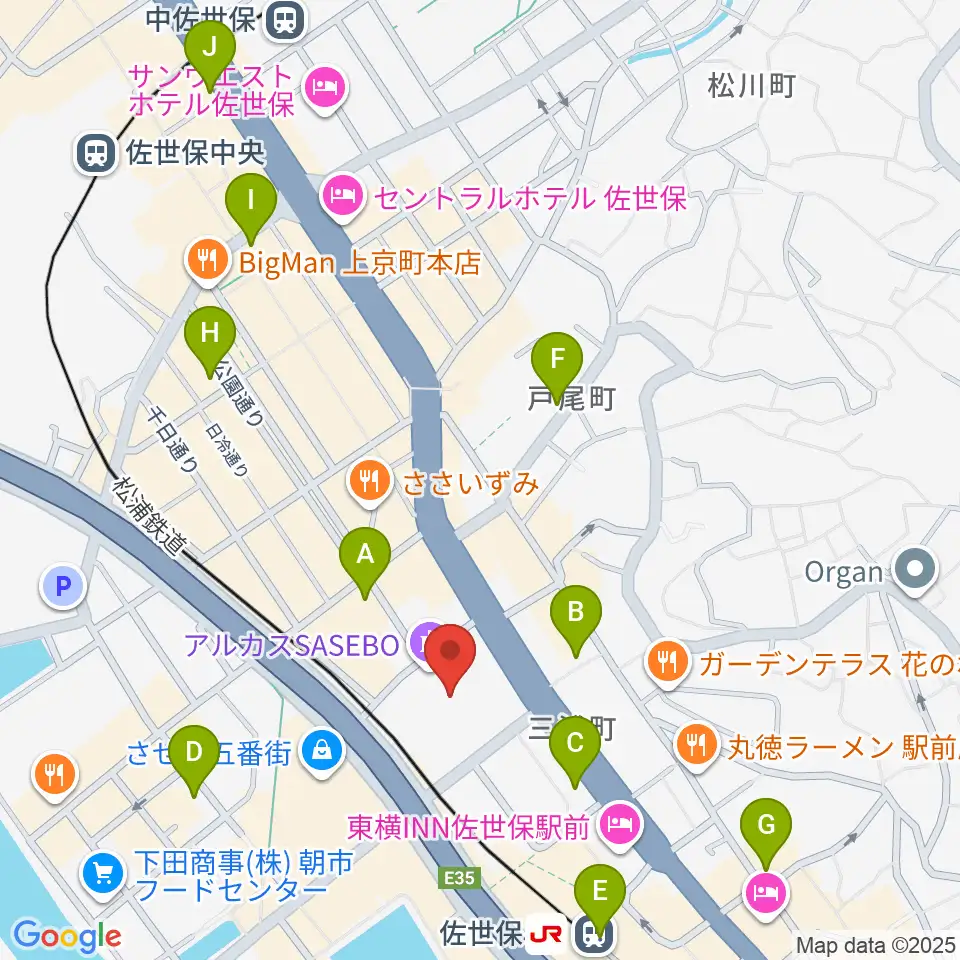Open the 東横INN佐世保駅前 hotel icon
Image resolution: width=960 pixels, height=960 pixels.
(x=620, y=826)
